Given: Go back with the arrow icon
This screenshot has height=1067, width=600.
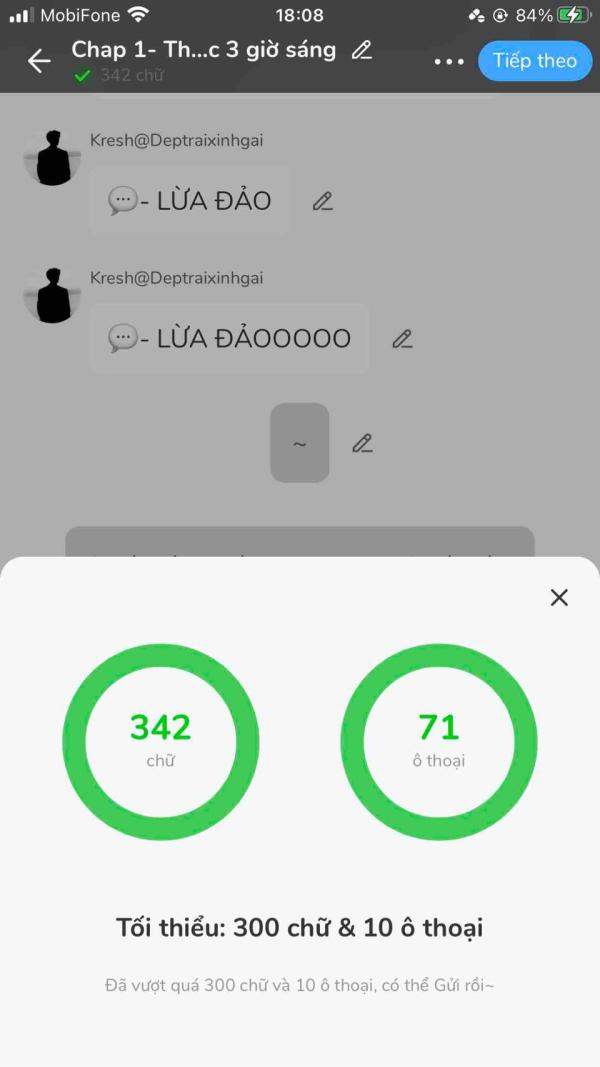Looking at the screenshot, I should point(39,61).
